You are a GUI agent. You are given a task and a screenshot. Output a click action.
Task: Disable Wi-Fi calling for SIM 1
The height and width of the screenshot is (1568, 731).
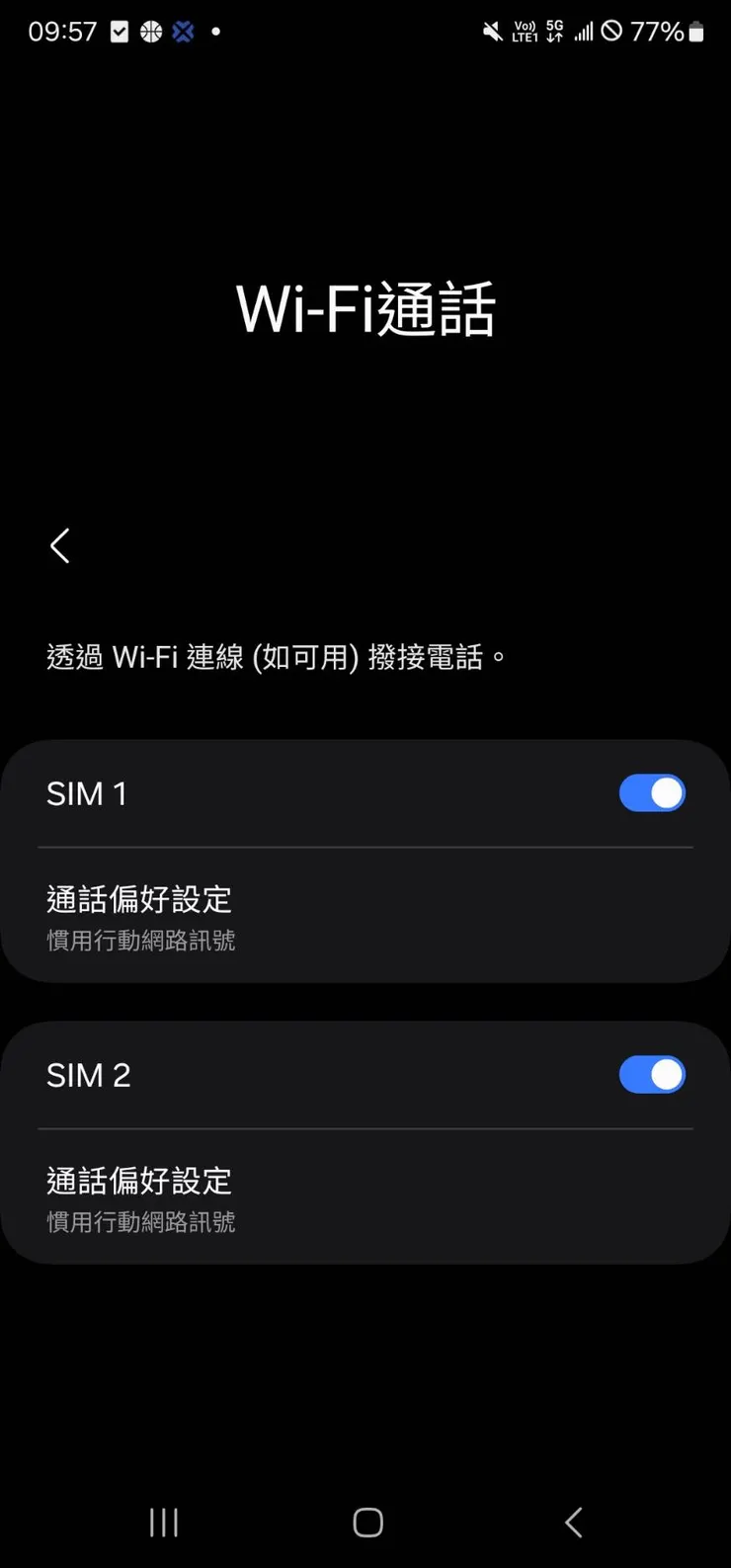click(653, 793)
